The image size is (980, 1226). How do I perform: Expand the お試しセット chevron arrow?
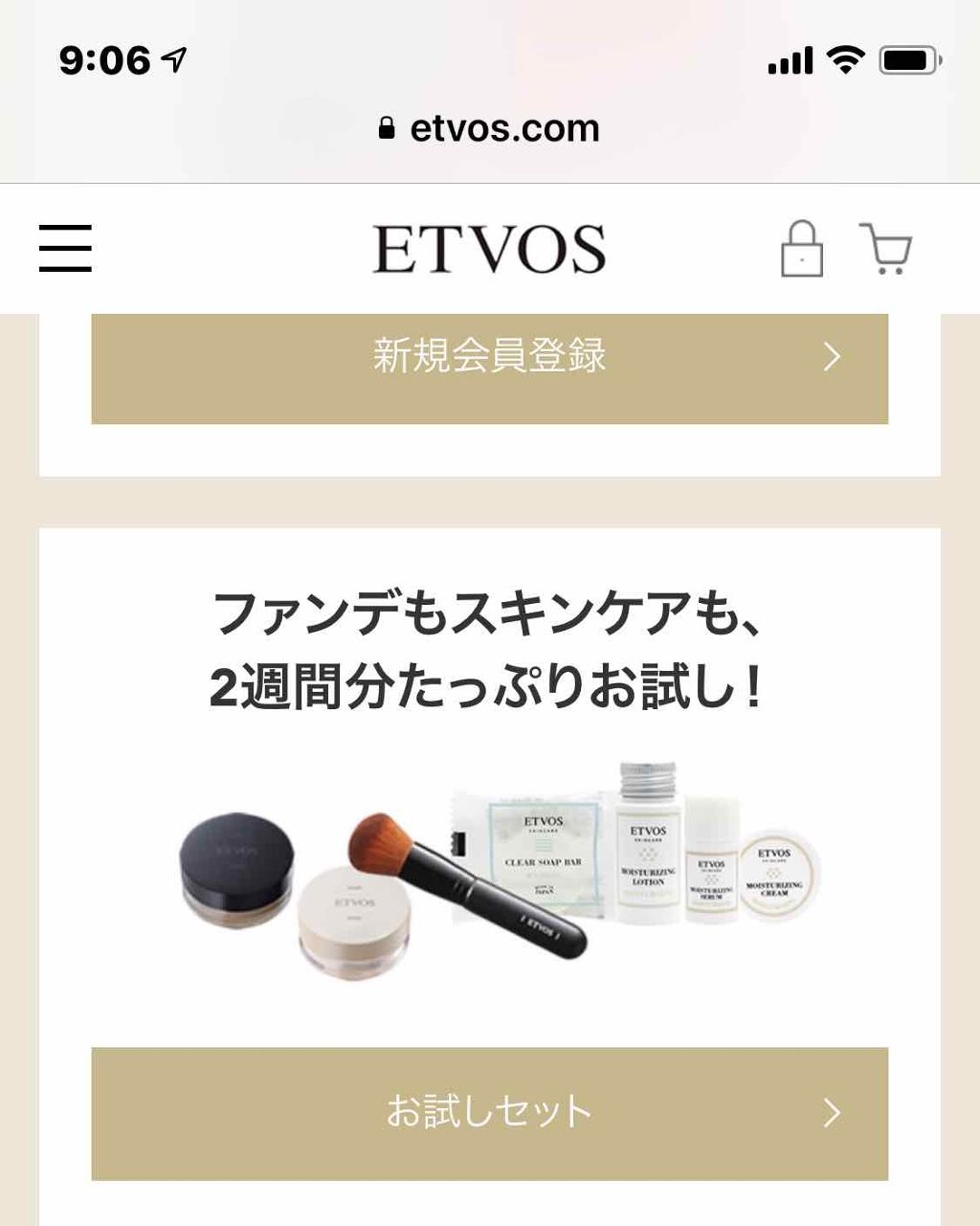[832, 1111]
